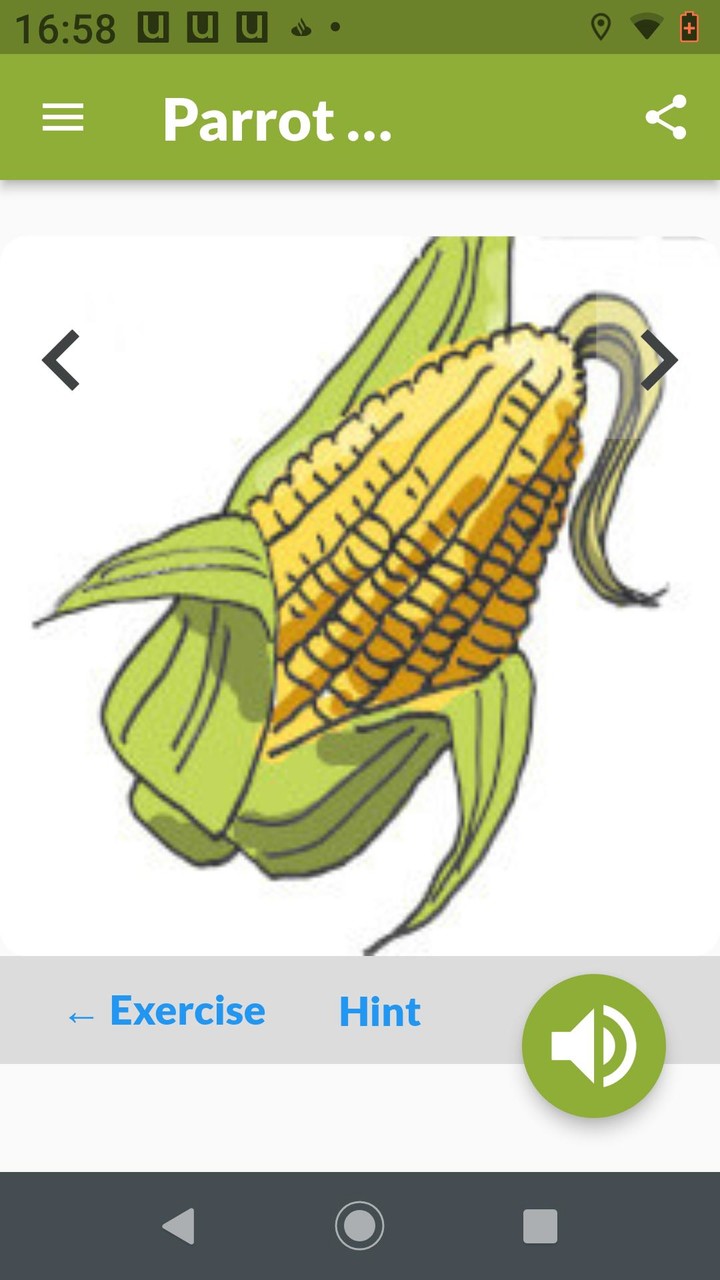
Task: Open the hamburger navigation drawer
Action: click(x=62, y=118)
